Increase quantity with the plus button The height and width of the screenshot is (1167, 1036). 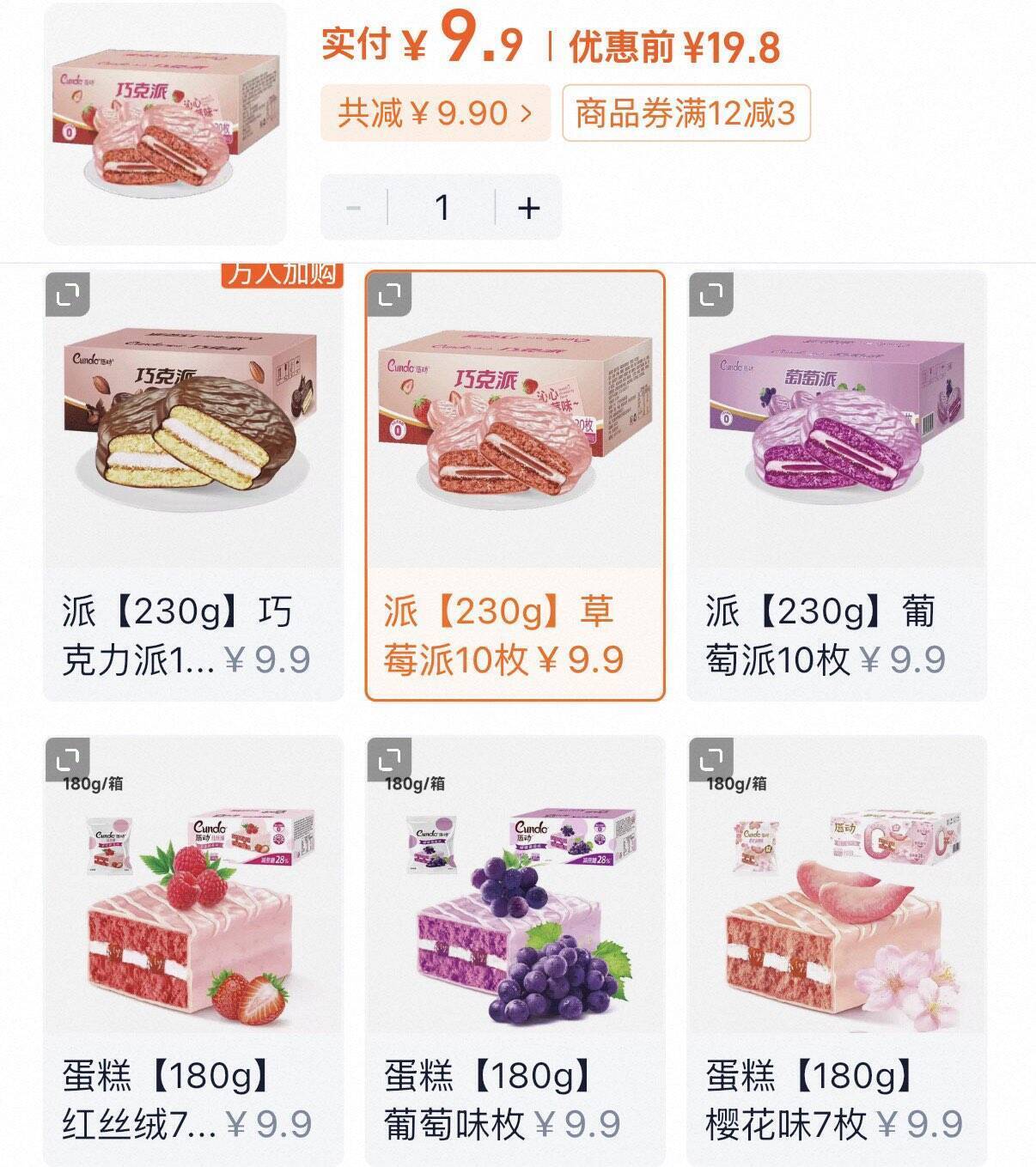point(528,207)
